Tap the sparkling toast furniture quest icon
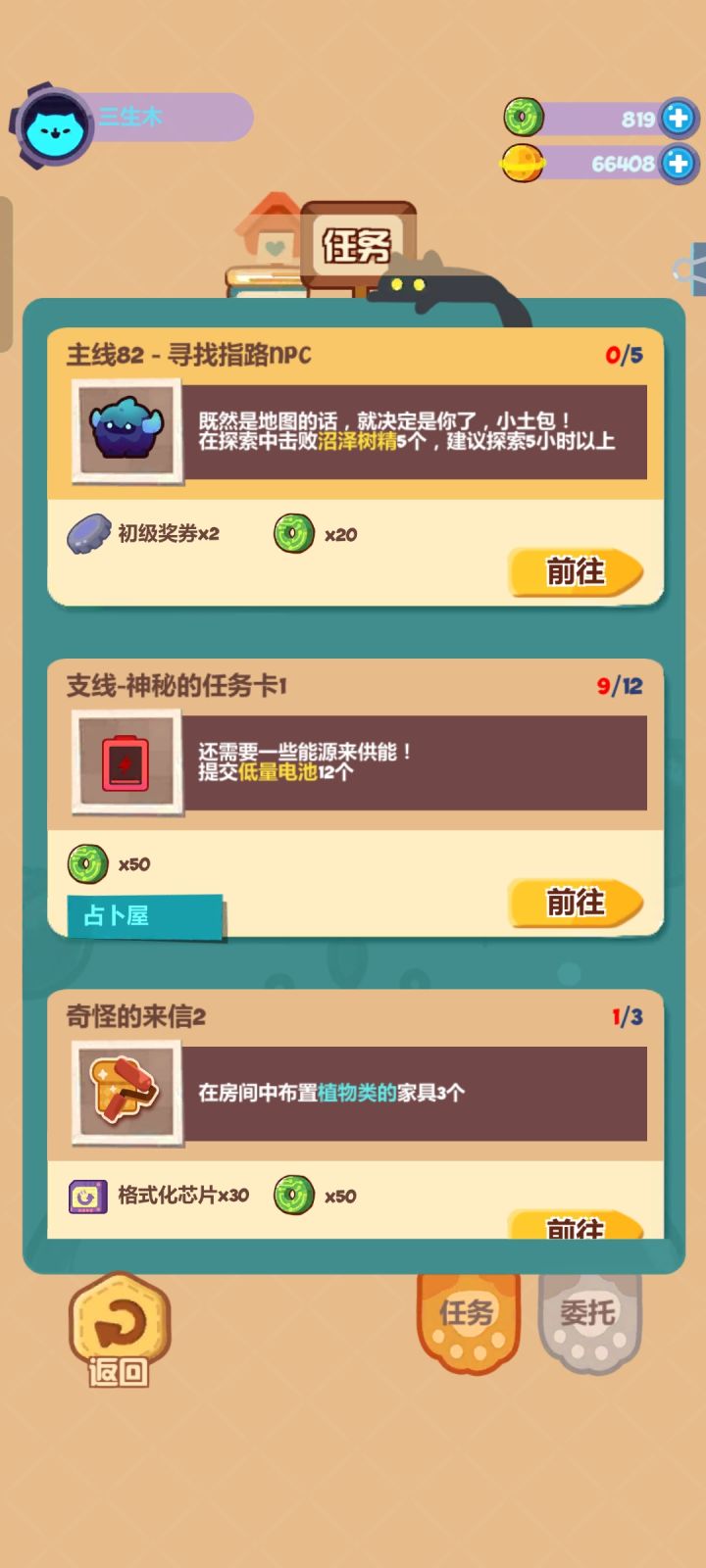Image resolution: width=706 pixels, height=1568 pixels. 126,1092
